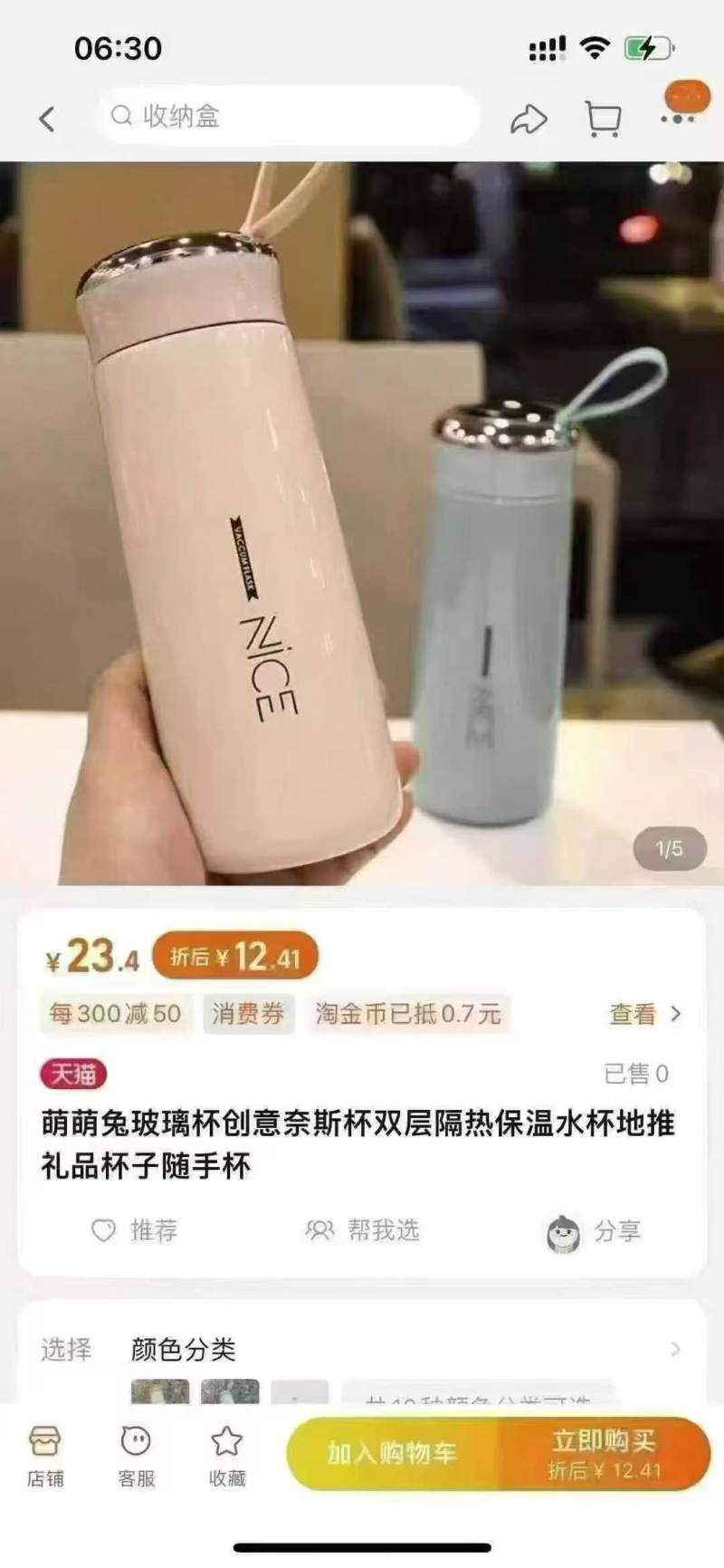The width and height of the screenshot is (724, 1568).
Task: Tap the 每300减50 coupon tag
Action: [115, 1014]
